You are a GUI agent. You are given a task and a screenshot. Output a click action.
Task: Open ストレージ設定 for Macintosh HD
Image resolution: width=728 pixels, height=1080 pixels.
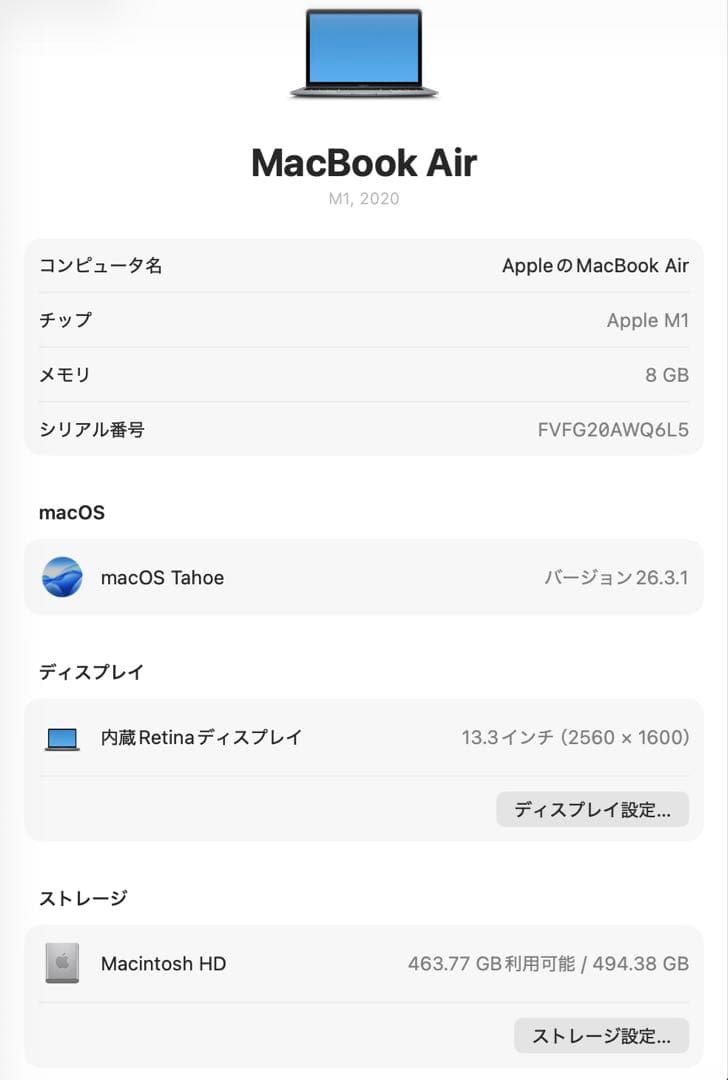pyautogui.click(x=601, y=1036)
